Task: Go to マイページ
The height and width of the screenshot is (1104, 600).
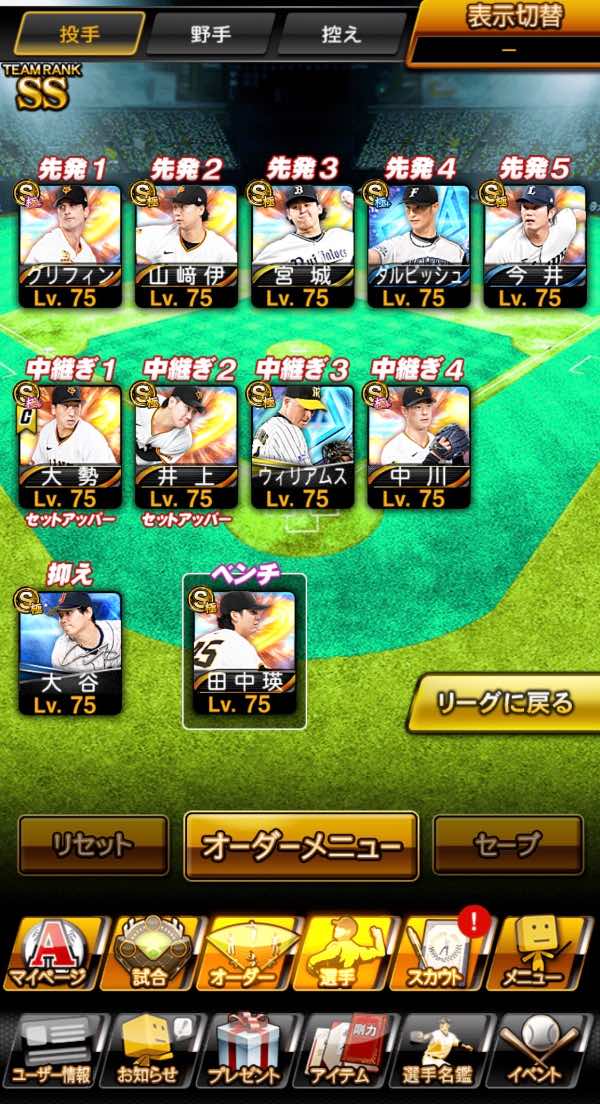Action: click(x=51, y=953)
